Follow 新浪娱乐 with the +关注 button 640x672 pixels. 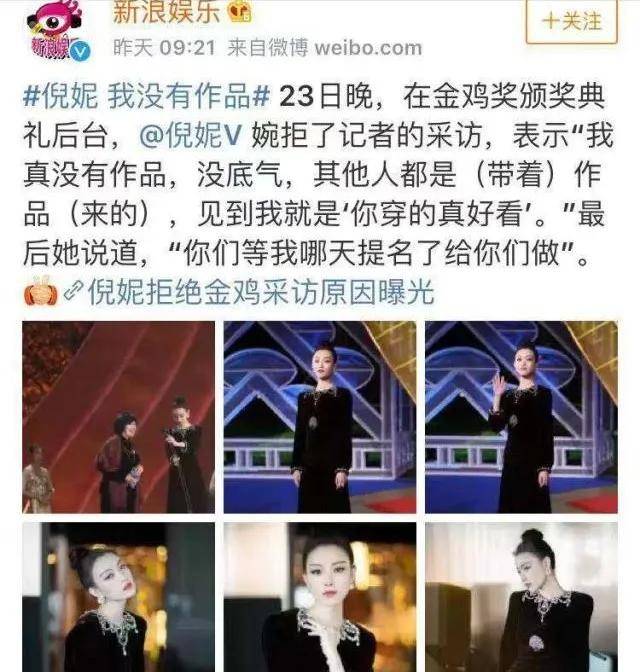click(x=572, y=22)
